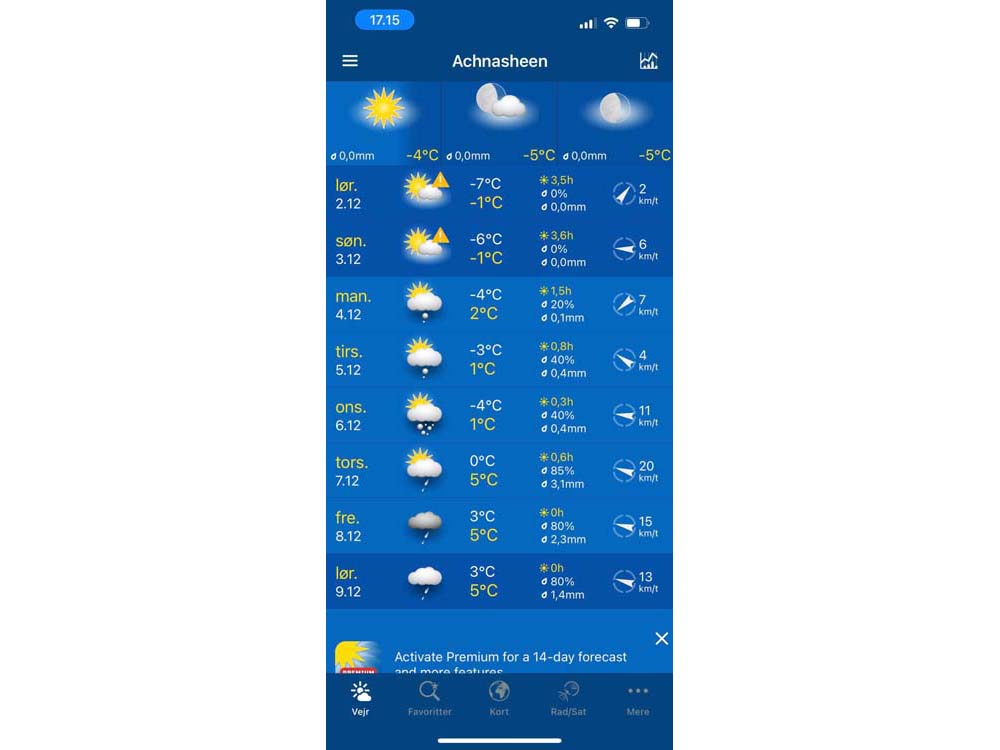Switch to the Kort tab

[499, 698]
